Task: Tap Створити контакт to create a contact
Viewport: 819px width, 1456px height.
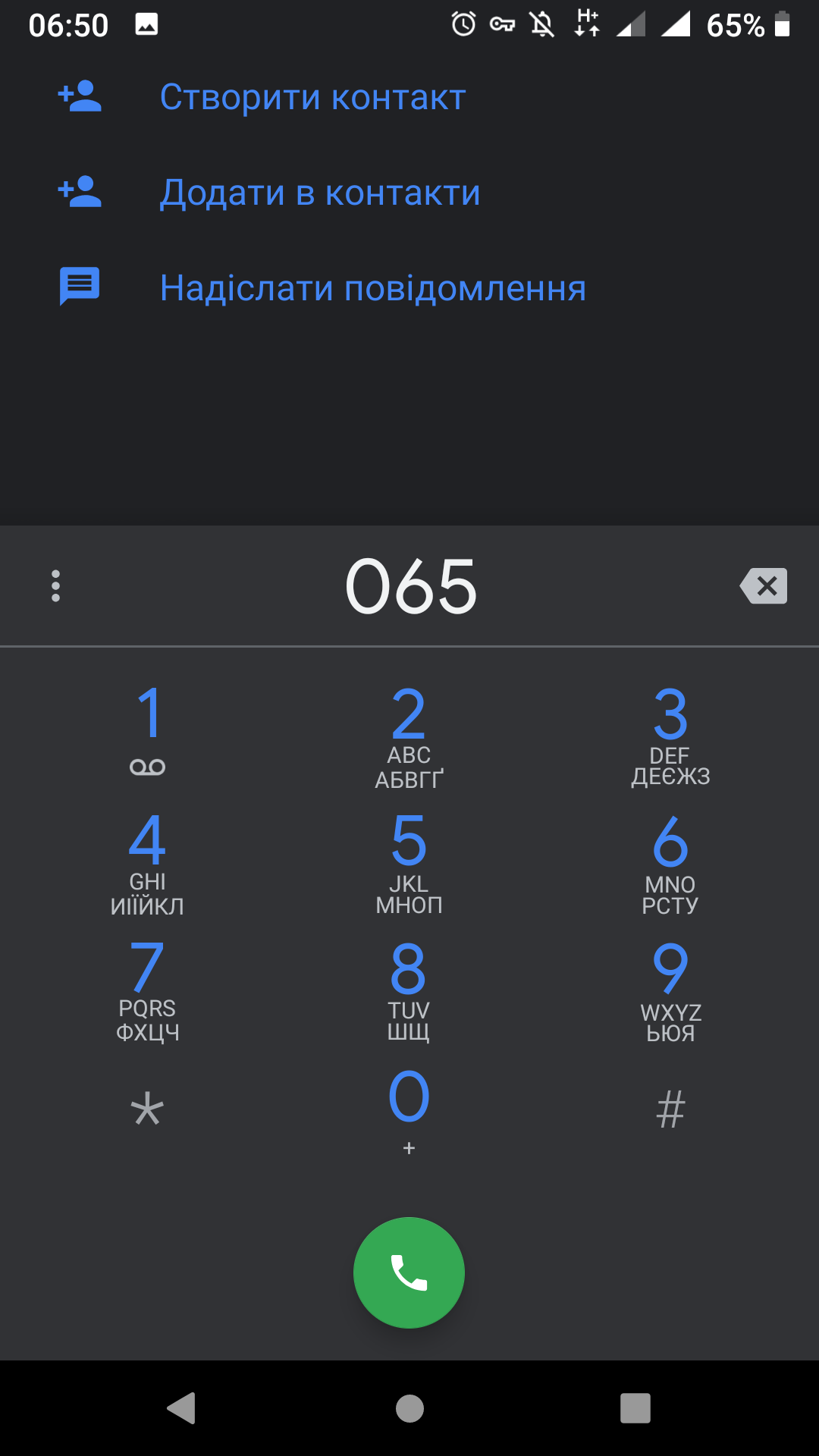Action: (x=312, y=97)
